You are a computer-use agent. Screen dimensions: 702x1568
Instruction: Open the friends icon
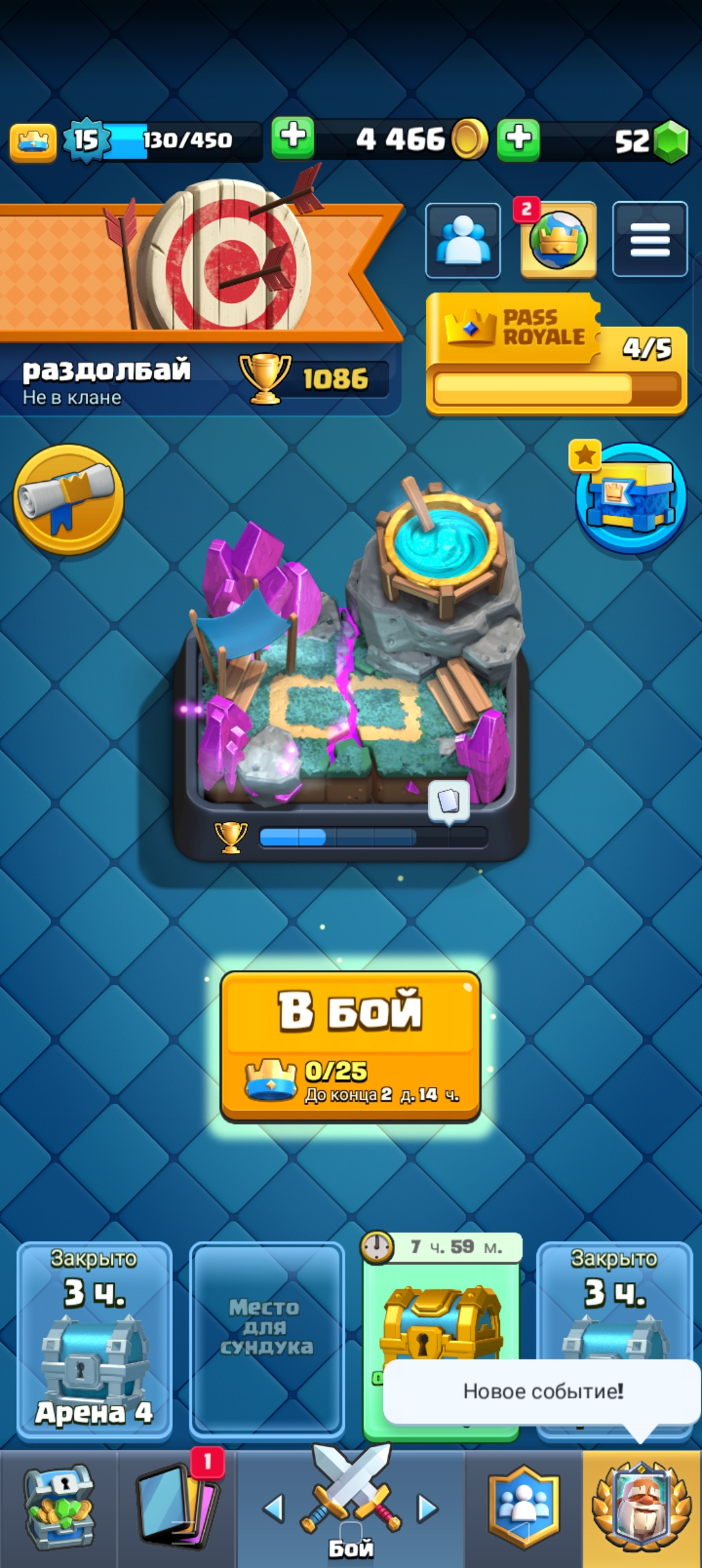click(x=463, y=240)
